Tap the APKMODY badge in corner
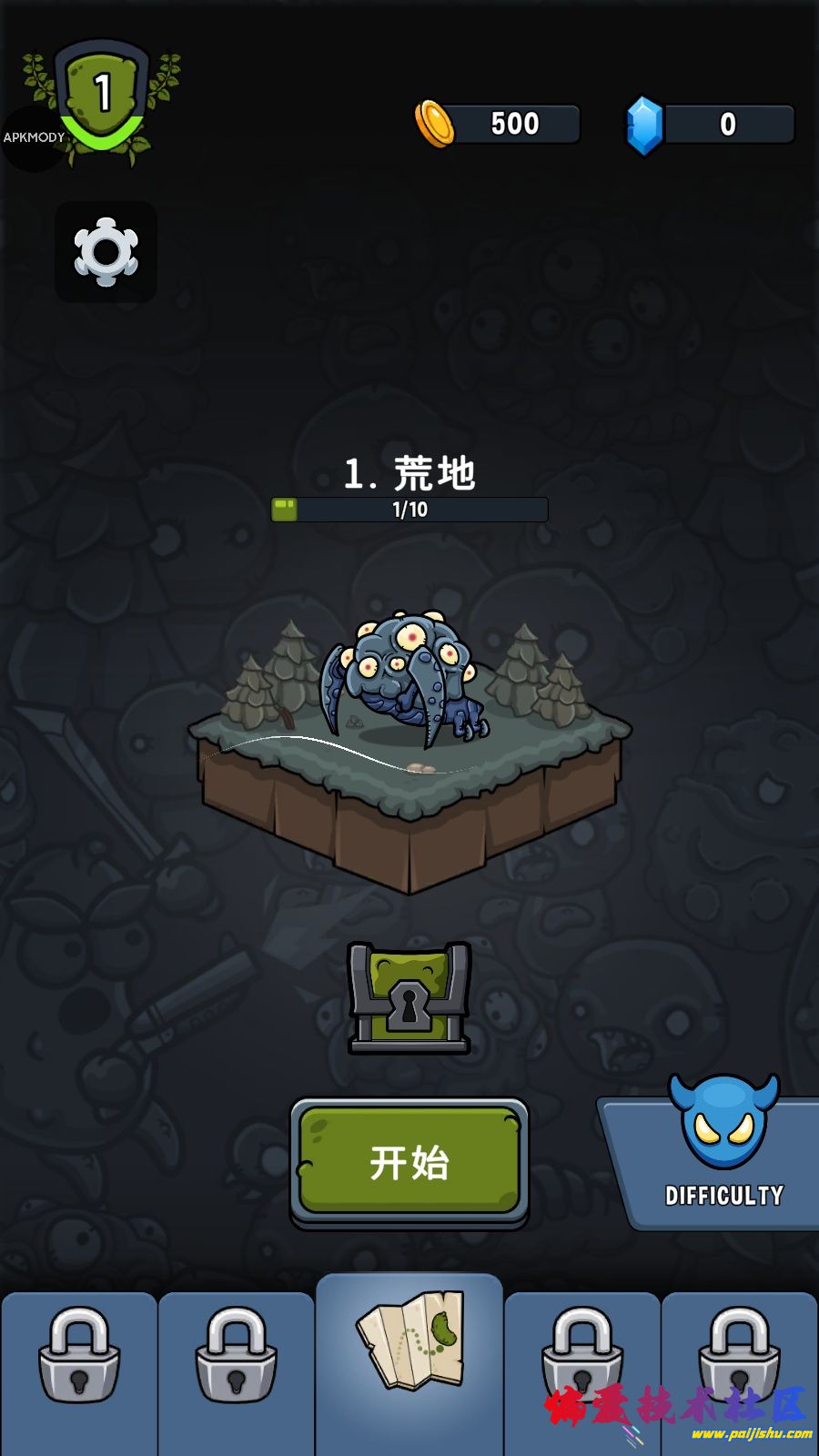The width and height of the screenshot is (819, 1456). pos(35,136)
